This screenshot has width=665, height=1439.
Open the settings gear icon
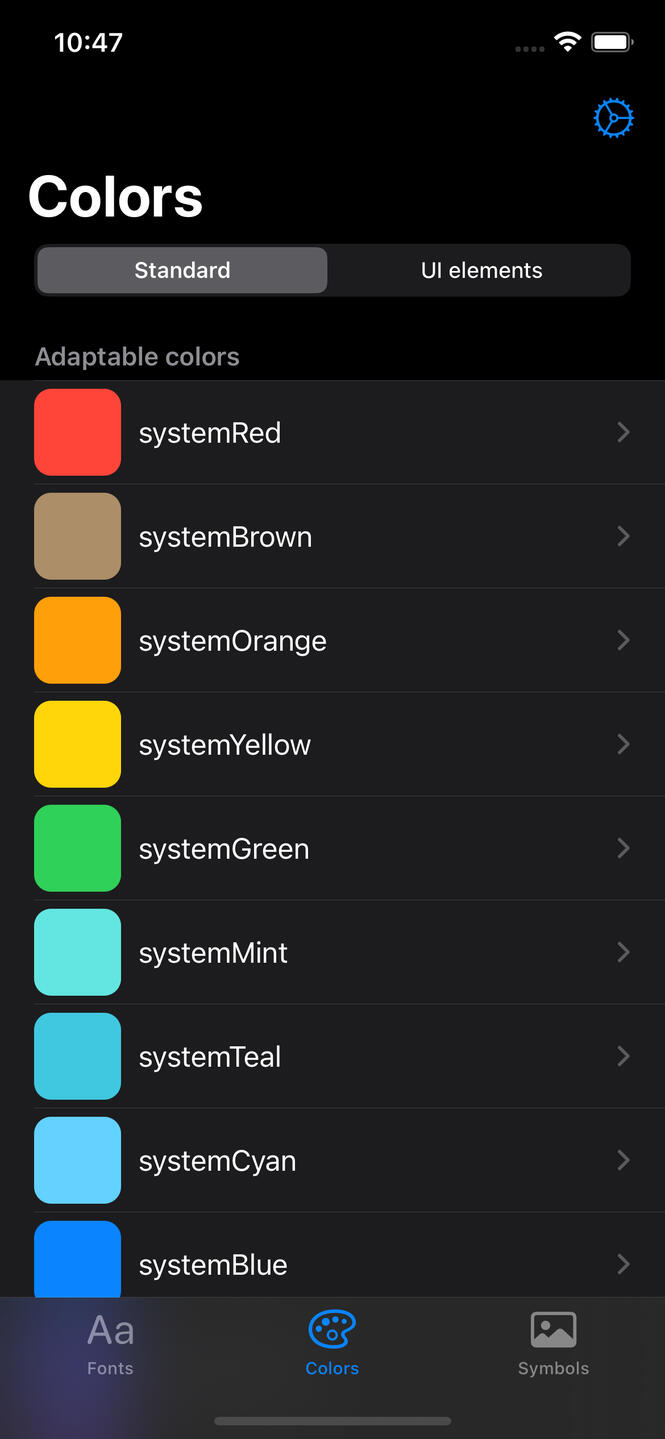click(x=613, y=119)
